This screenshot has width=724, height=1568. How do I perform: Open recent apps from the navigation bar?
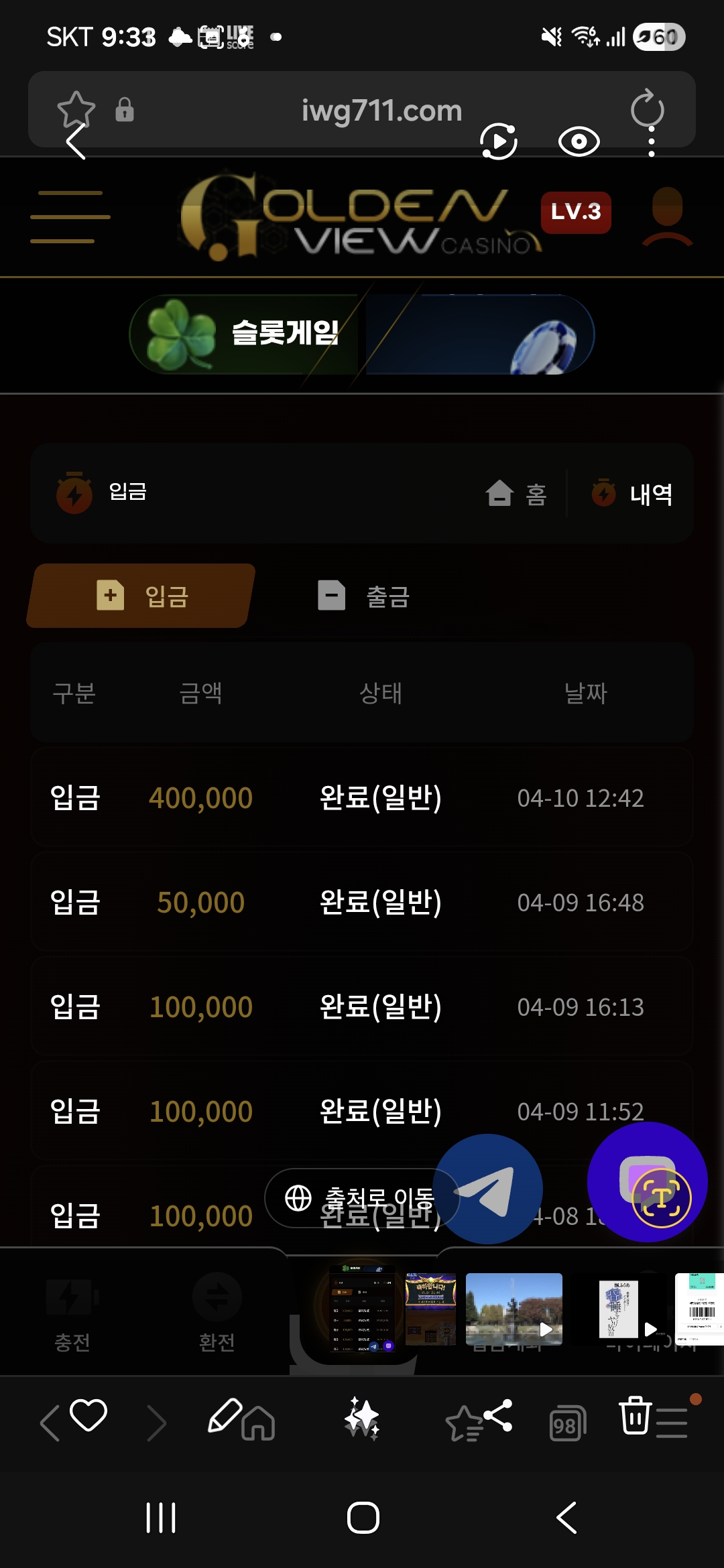tap(161, 1518)
